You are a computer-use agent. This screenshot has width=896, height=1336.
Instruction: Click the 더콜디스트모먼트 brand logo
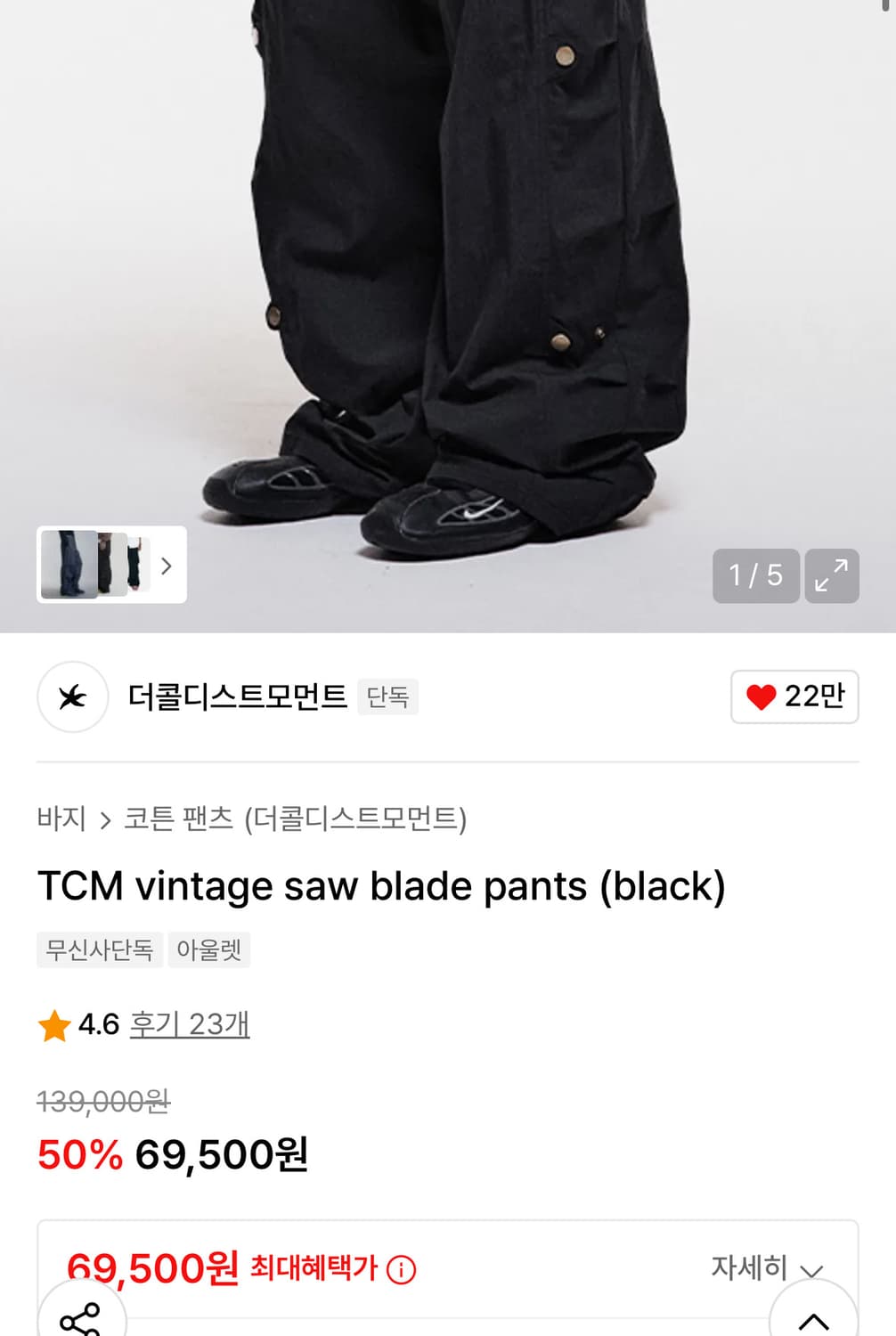pos(72,698)
